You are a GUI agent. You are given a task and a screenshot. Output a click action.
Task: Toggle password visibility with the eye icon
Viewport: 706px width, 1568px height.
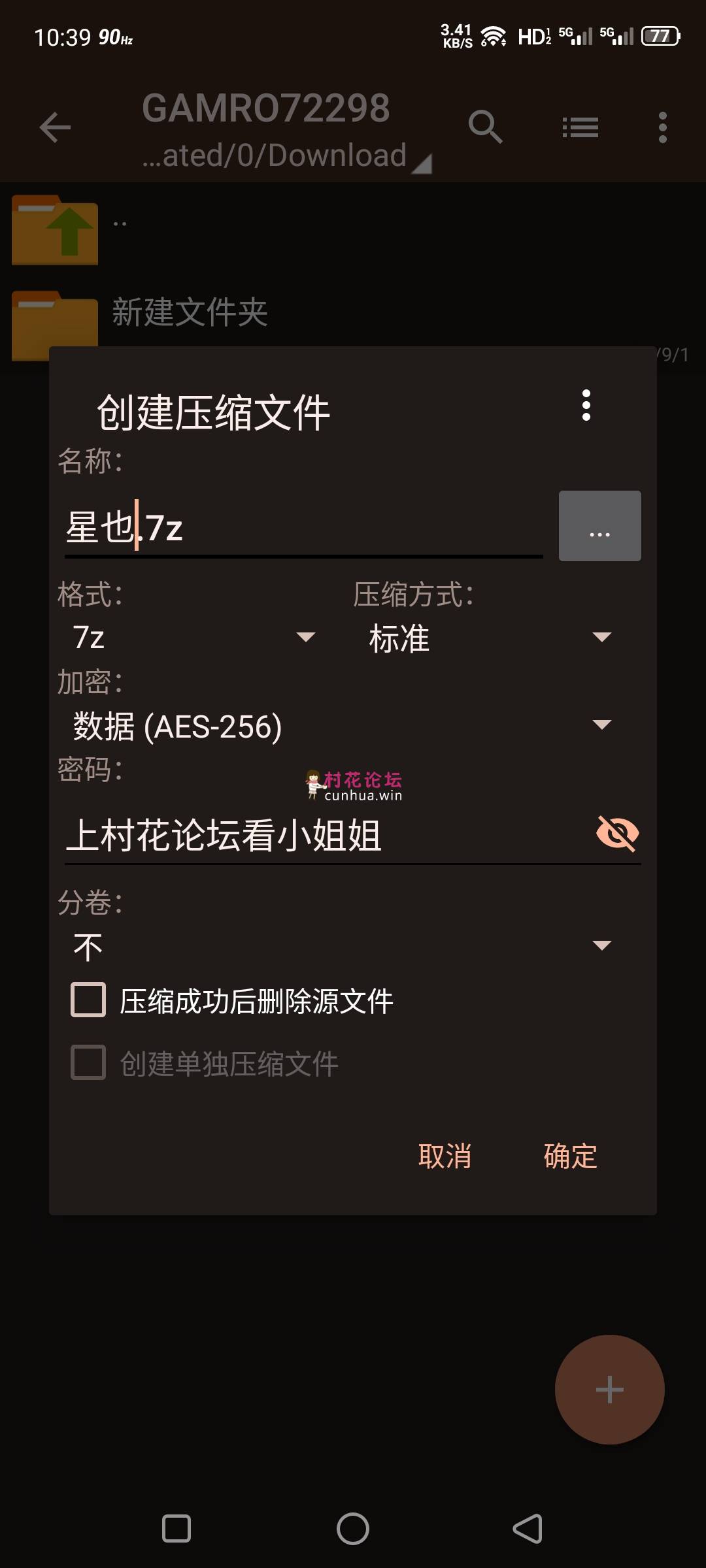tap(617, 833)
